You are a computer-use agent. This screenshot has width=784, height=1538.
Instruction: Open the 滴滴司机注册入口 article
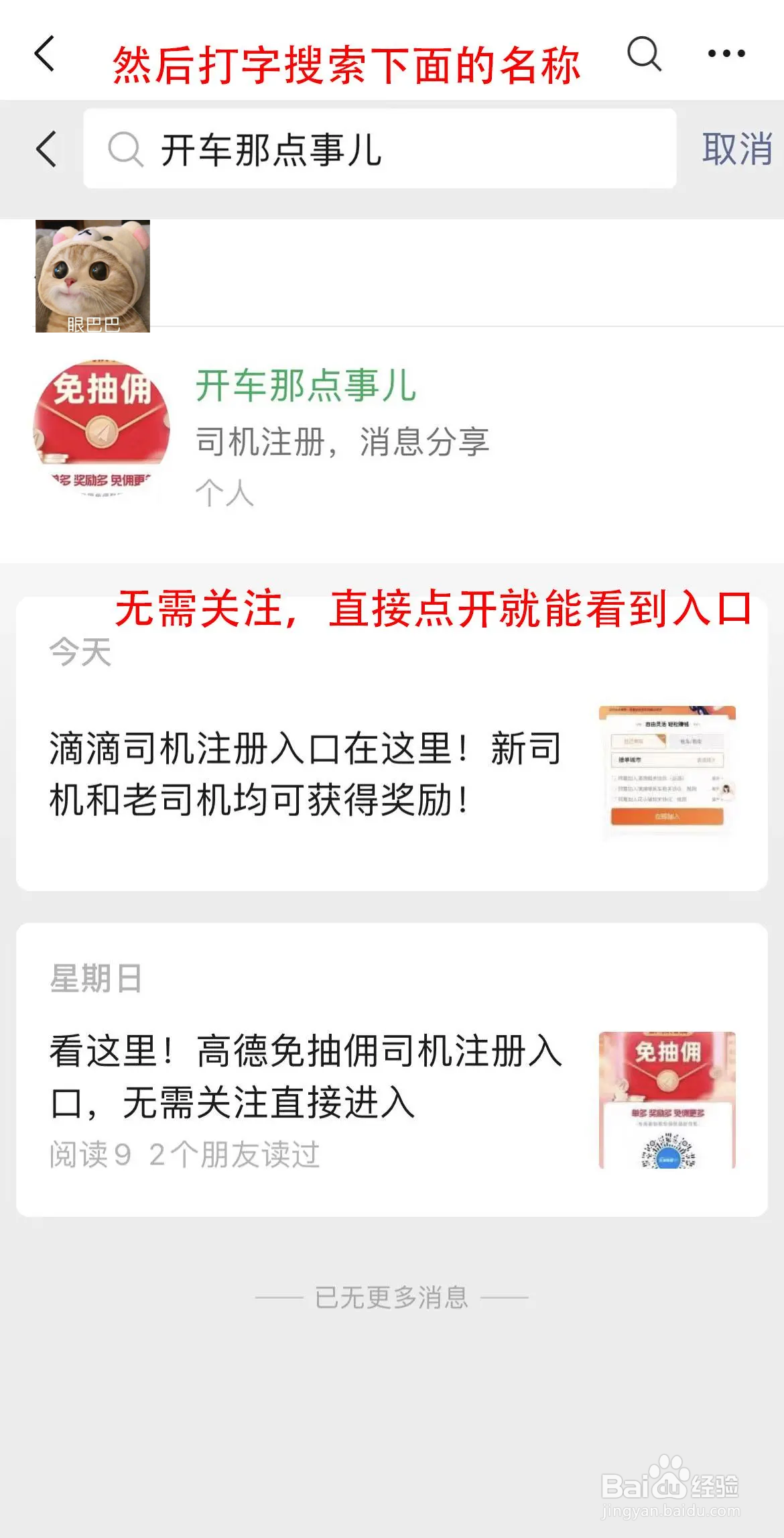(x=302, y=771)
